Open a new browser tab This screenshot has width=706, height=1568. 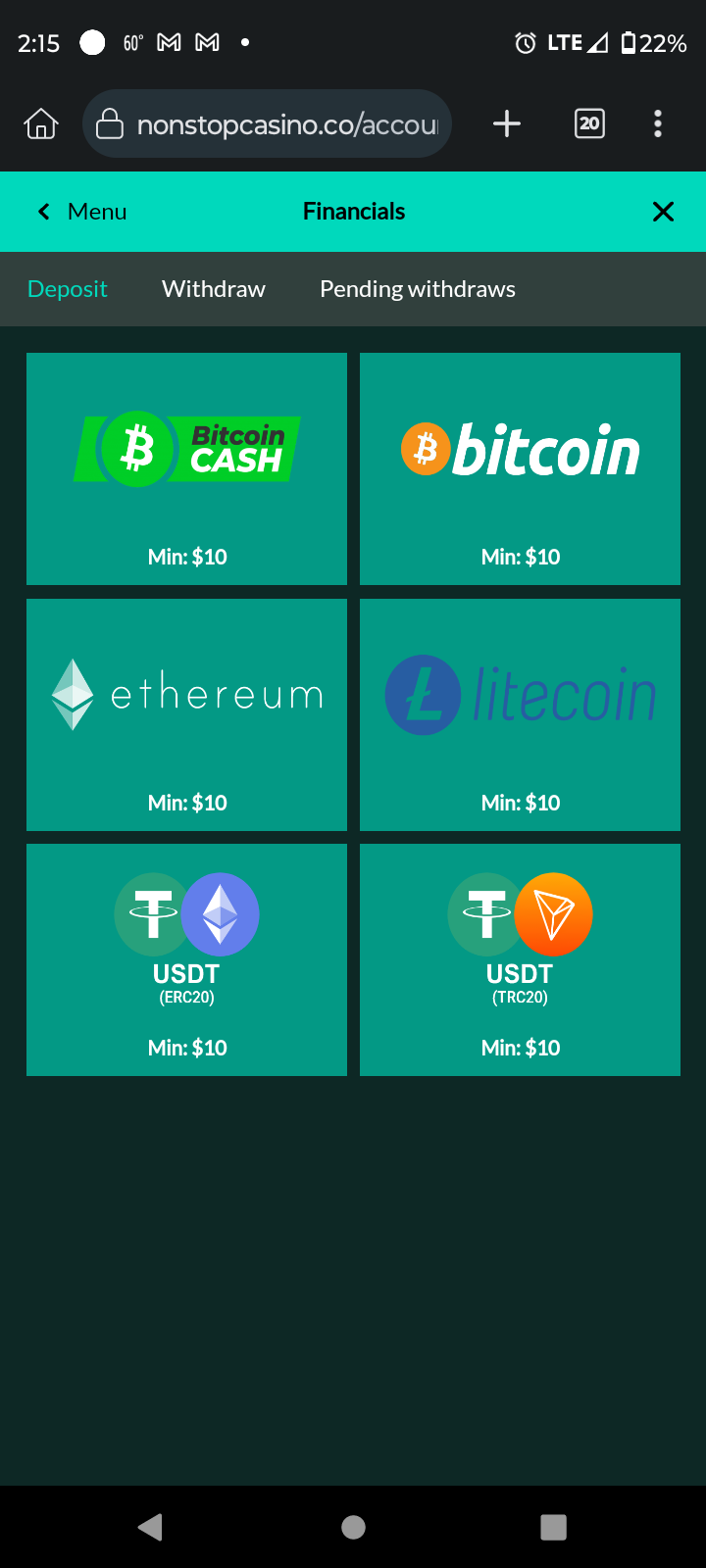pyautogui.click(x=507, y=124)
